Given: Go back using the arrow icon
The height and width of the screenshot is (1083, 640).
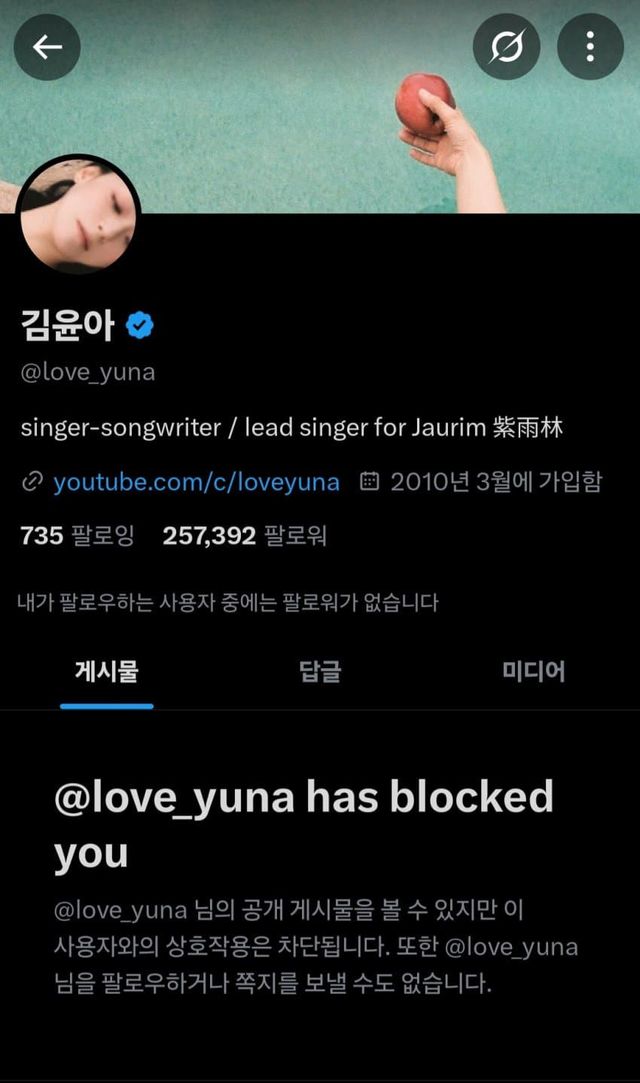Looking at the screenshot, I should tap(47, 47).
